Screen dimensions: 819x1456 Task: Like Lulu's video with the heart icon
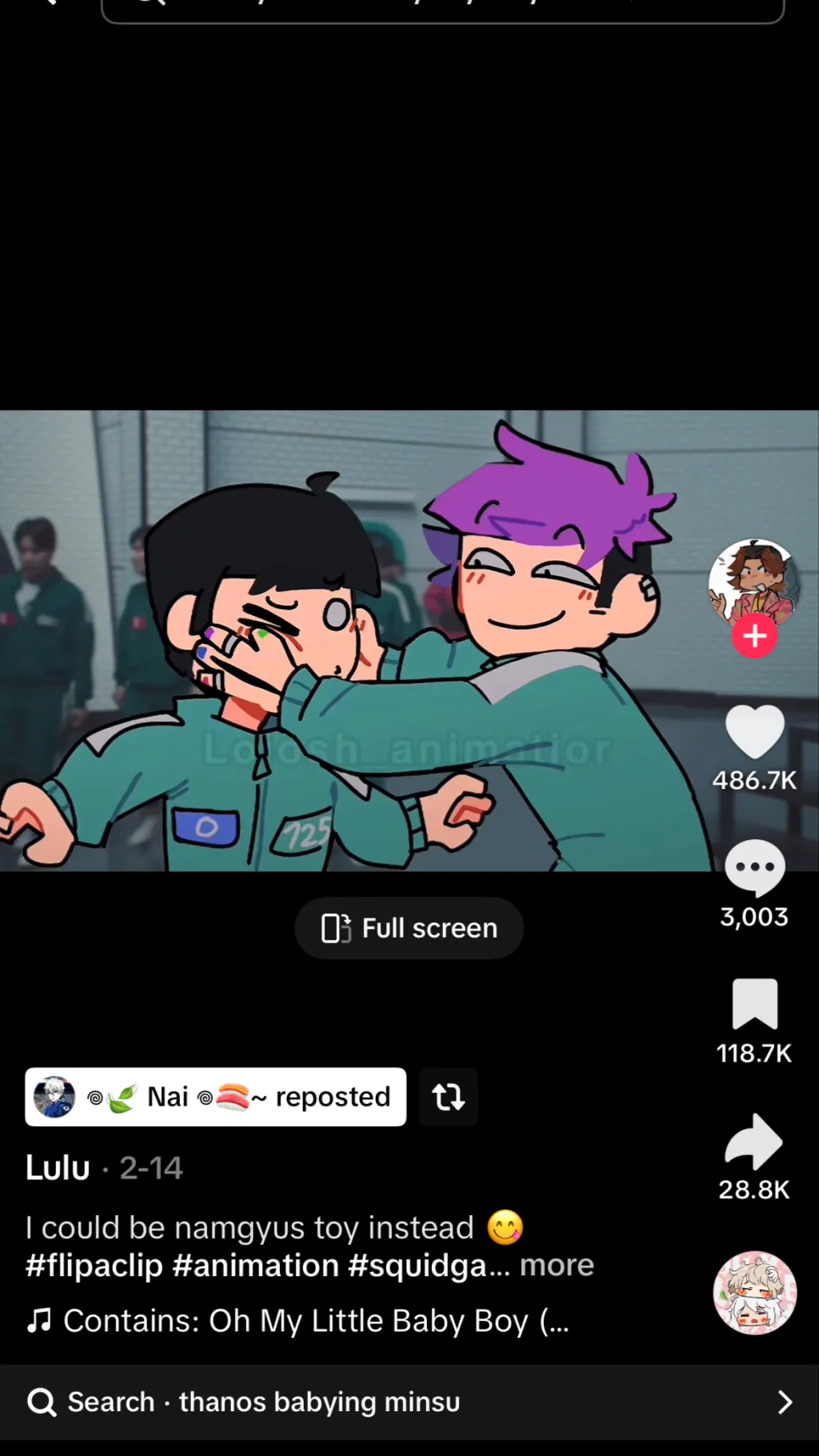754,732
